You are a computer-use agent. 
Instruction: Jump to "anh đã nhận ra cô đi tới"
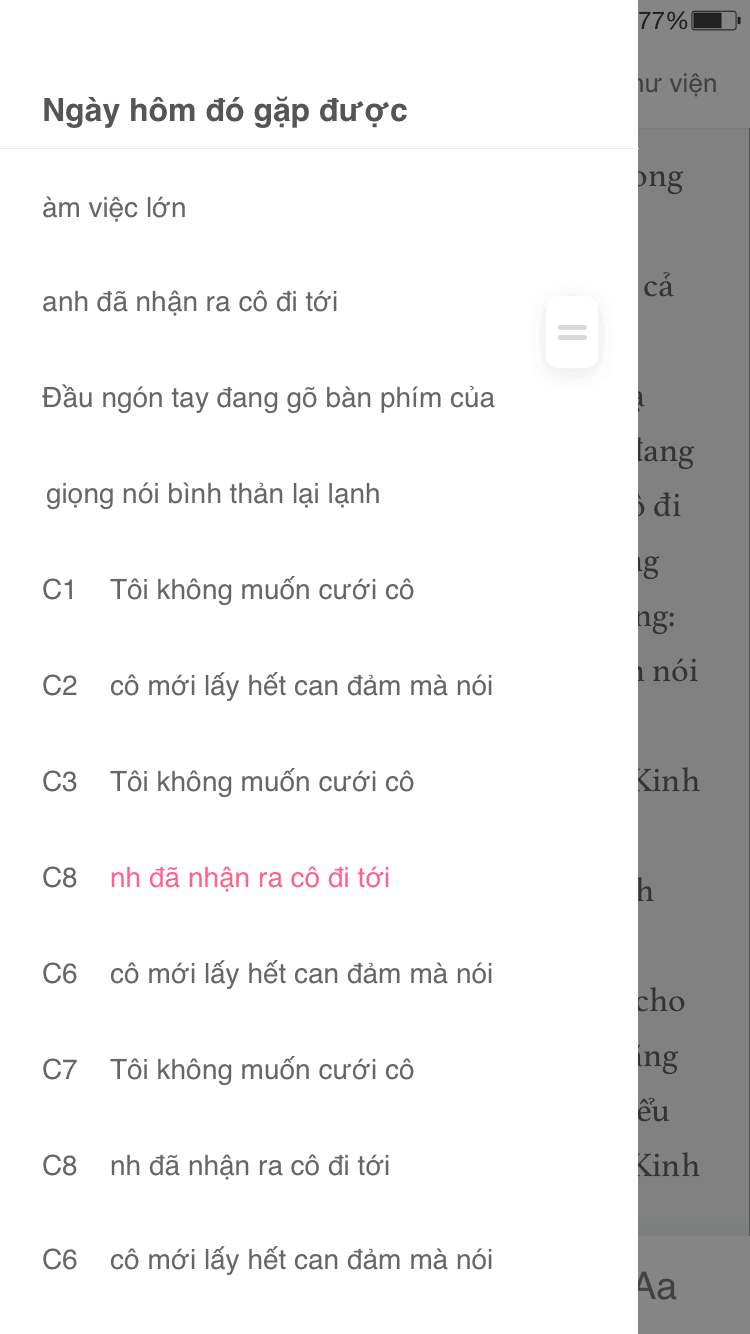click(x=319, y=302)
